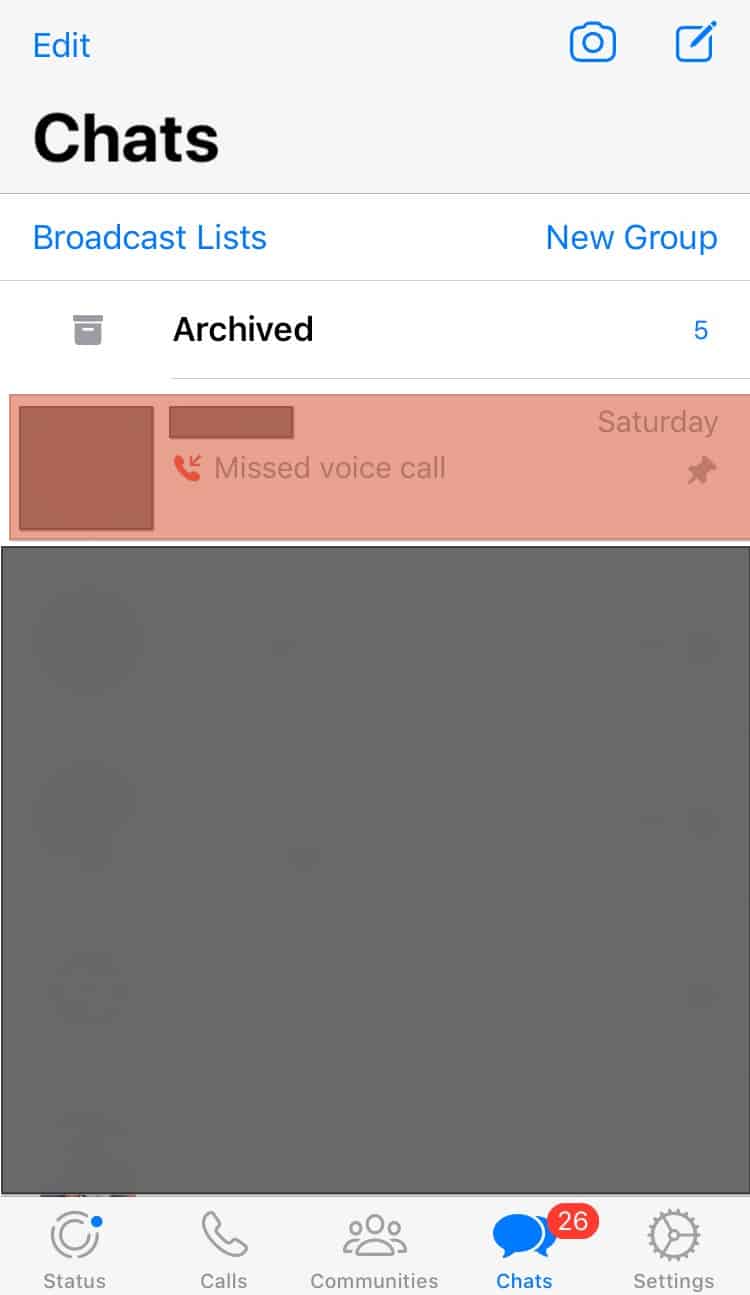Open the Archived chats

243,330
